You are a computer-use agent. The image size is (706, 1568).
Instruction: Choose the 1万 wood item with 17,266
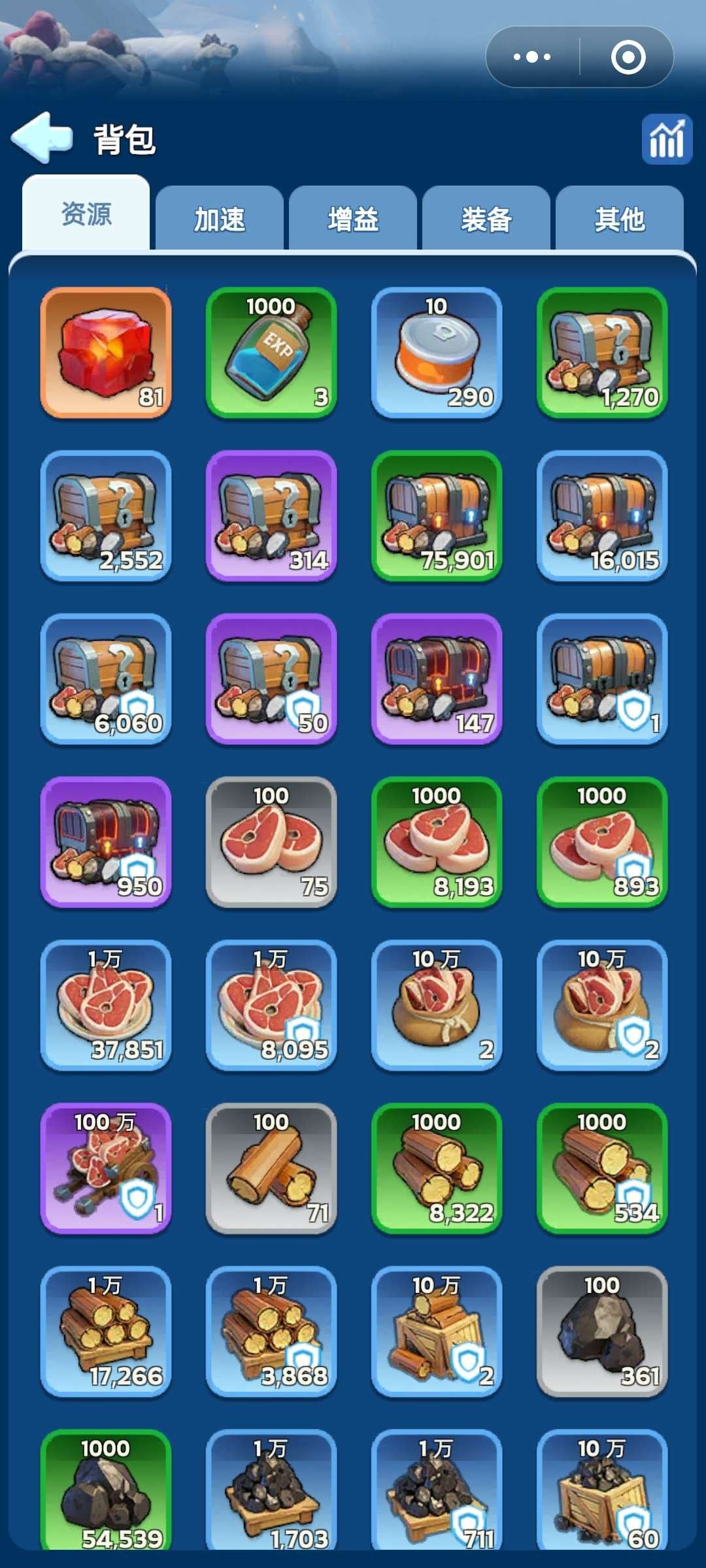point(106,1332)
